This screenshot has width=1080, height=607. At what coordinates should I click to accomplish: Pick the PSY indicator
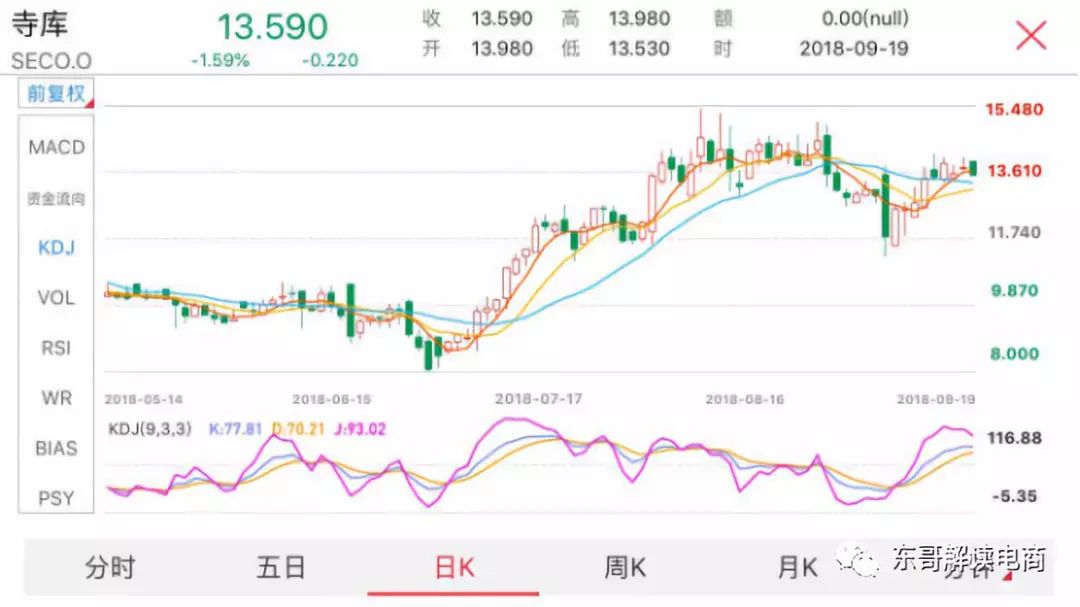tap(56, 497)
